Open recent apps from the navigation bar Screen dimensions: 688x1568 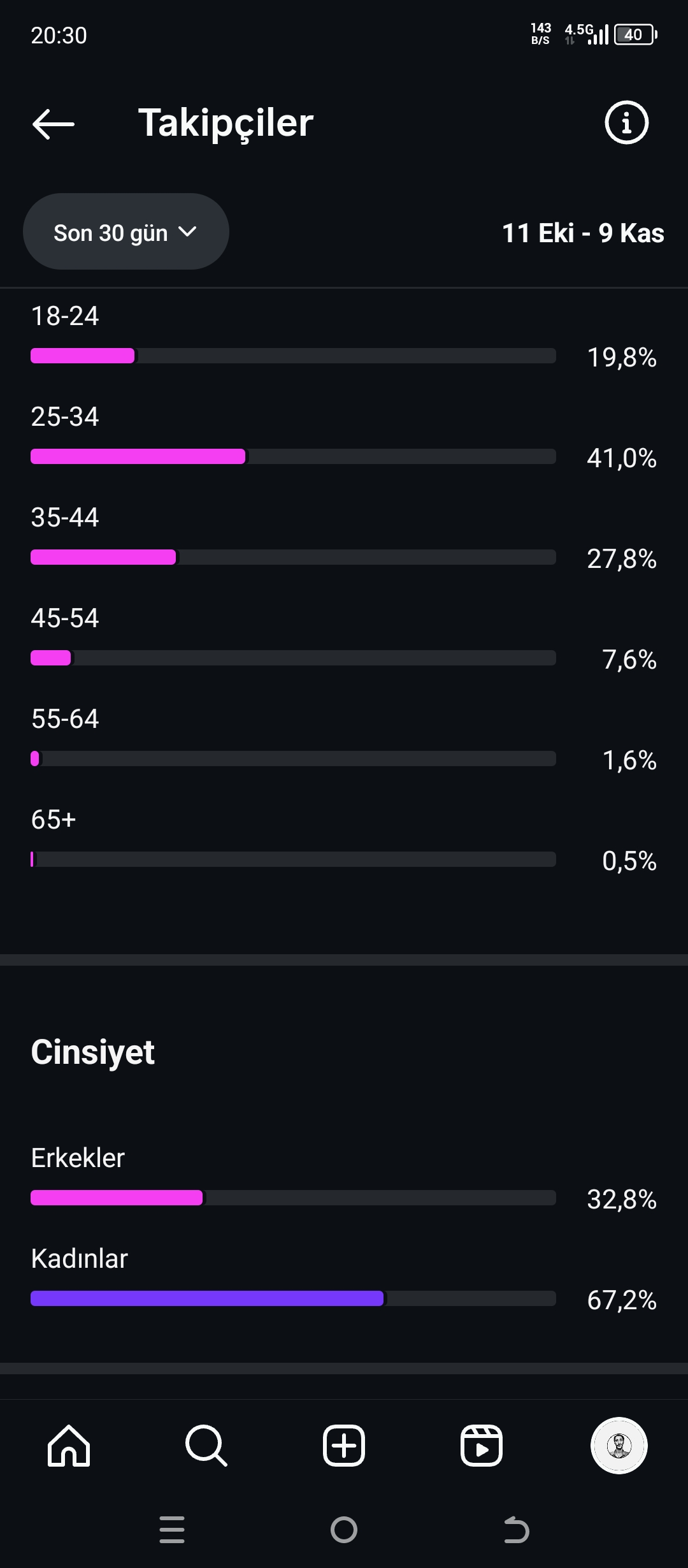tap(172, 1530)
